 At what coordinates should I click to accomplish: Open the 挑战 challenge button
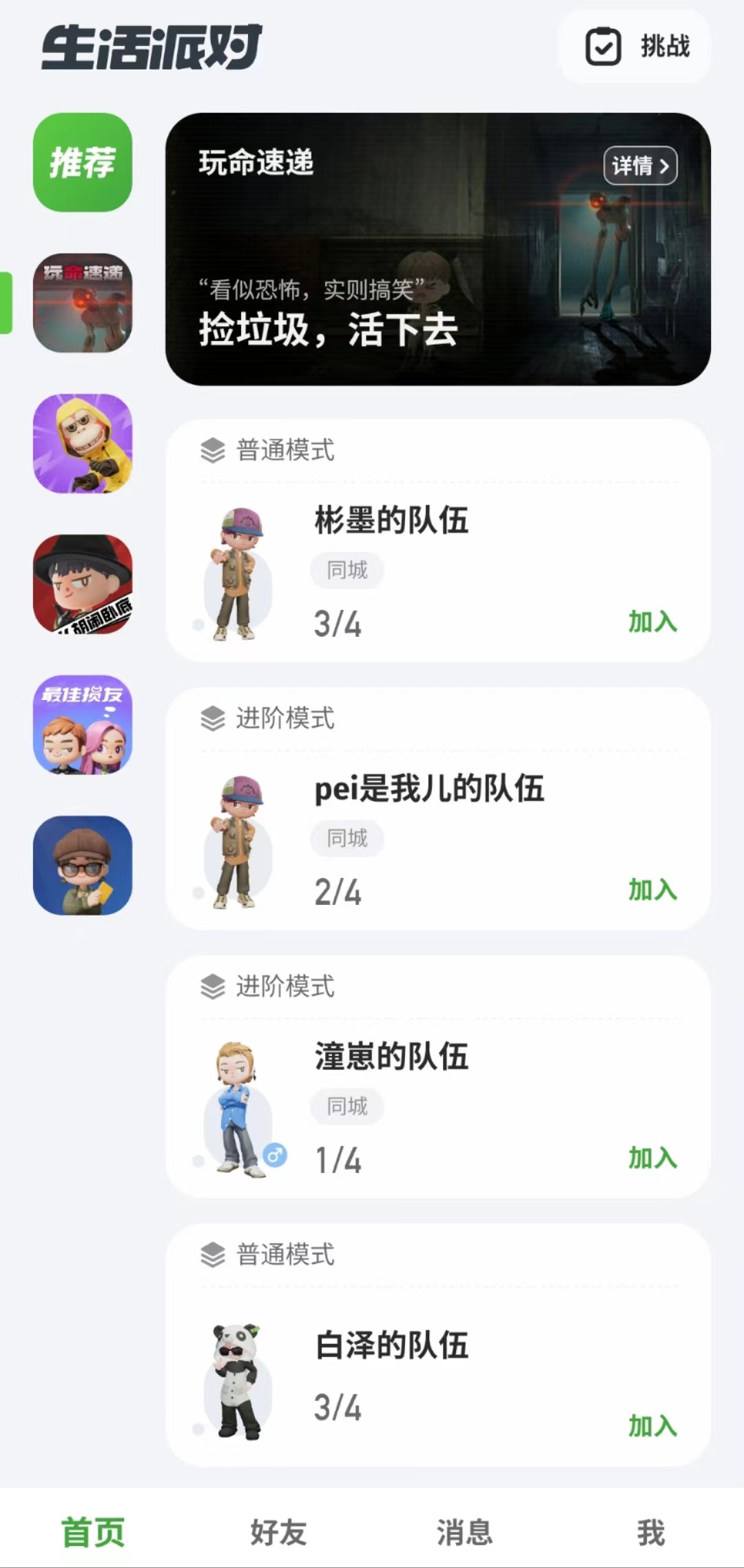coord(635,47)
